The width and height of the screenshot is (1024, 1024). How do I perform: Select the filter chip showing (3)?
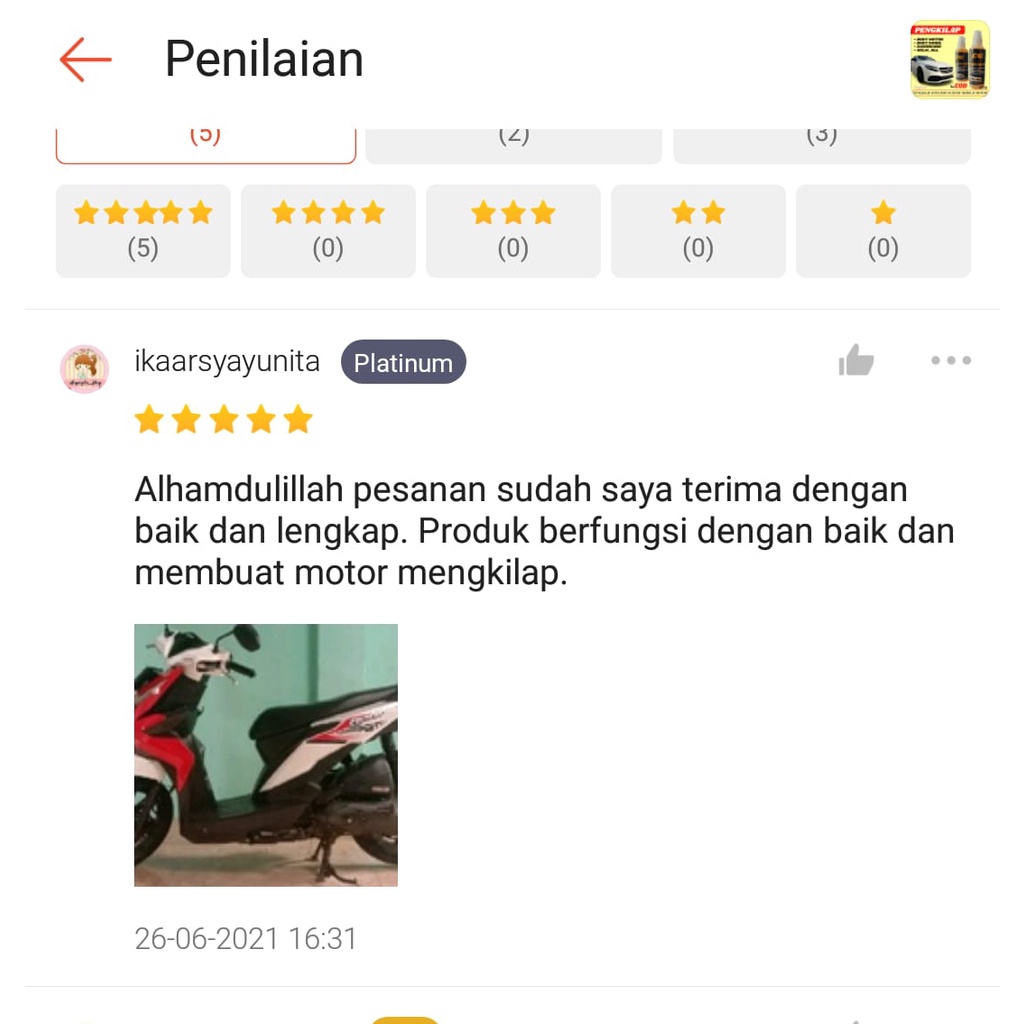pos(821,144)
